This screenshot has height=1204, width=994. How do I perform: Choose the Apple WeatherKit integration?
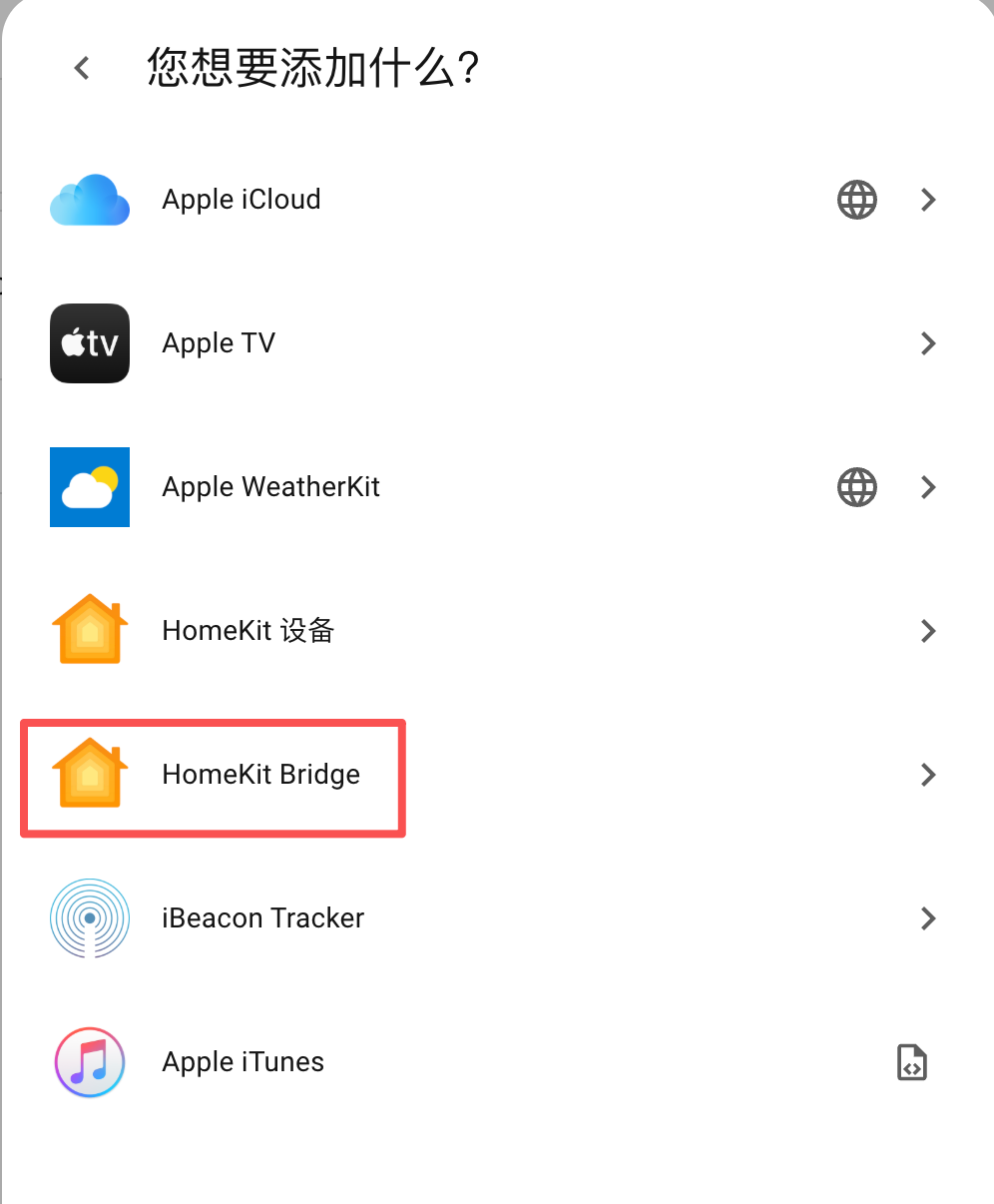coord(270,487)
